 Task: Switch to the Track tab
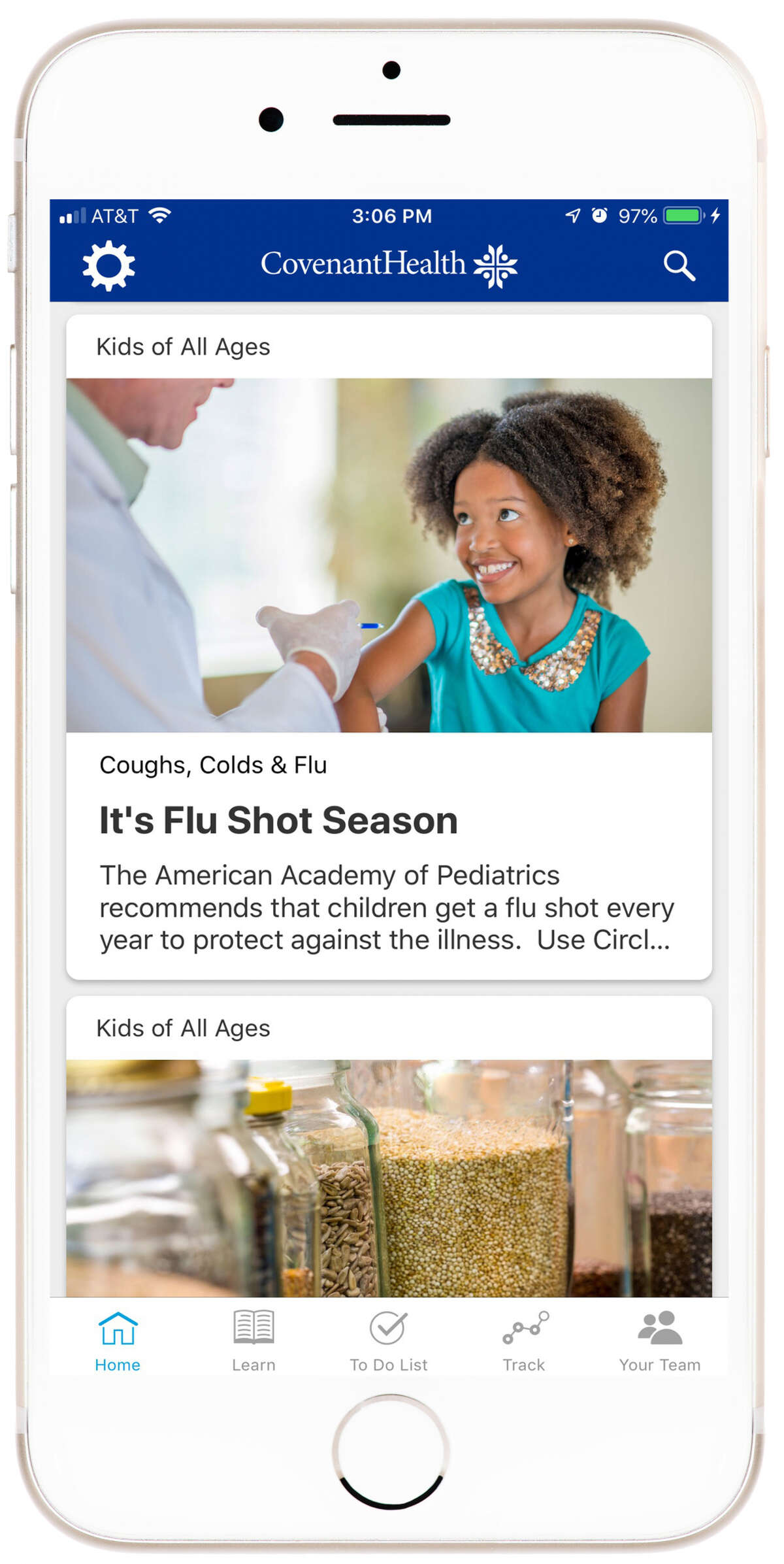(524, 1341)
